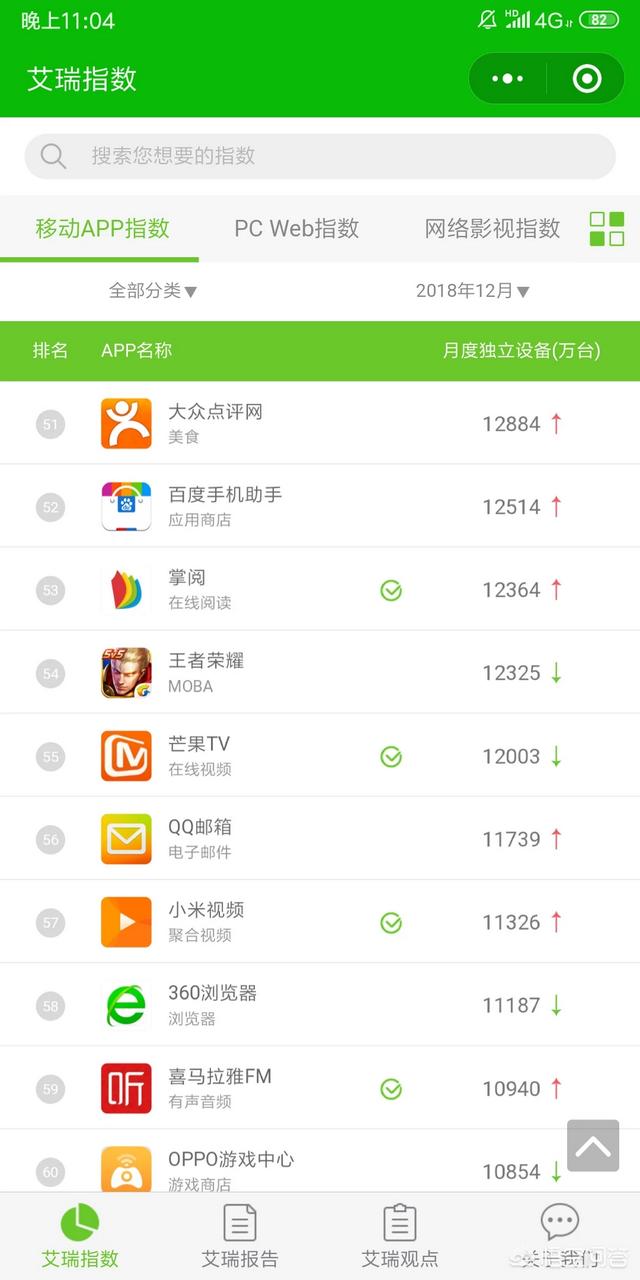640x1280 pixels.
Task: Open the 芒果TV app row
Action: pos(320,755)
